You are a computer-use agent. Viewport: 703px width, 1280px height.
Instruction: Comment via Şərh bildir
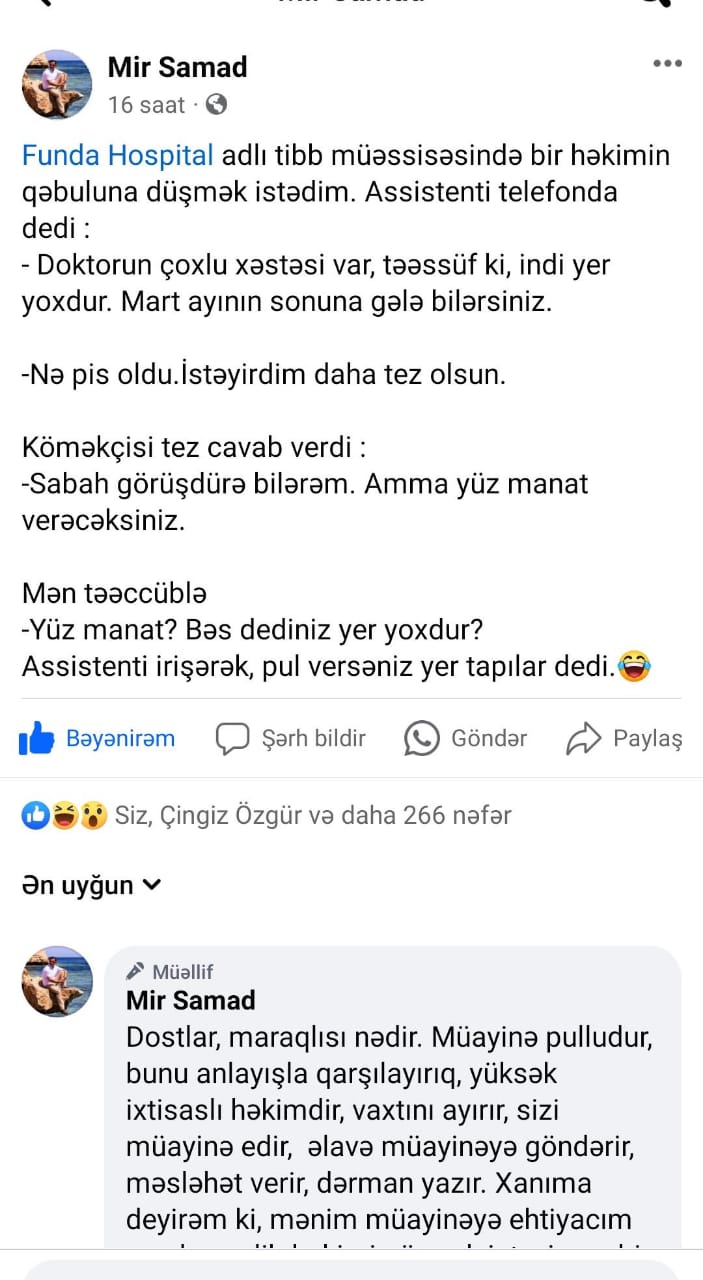pos(291,739)
